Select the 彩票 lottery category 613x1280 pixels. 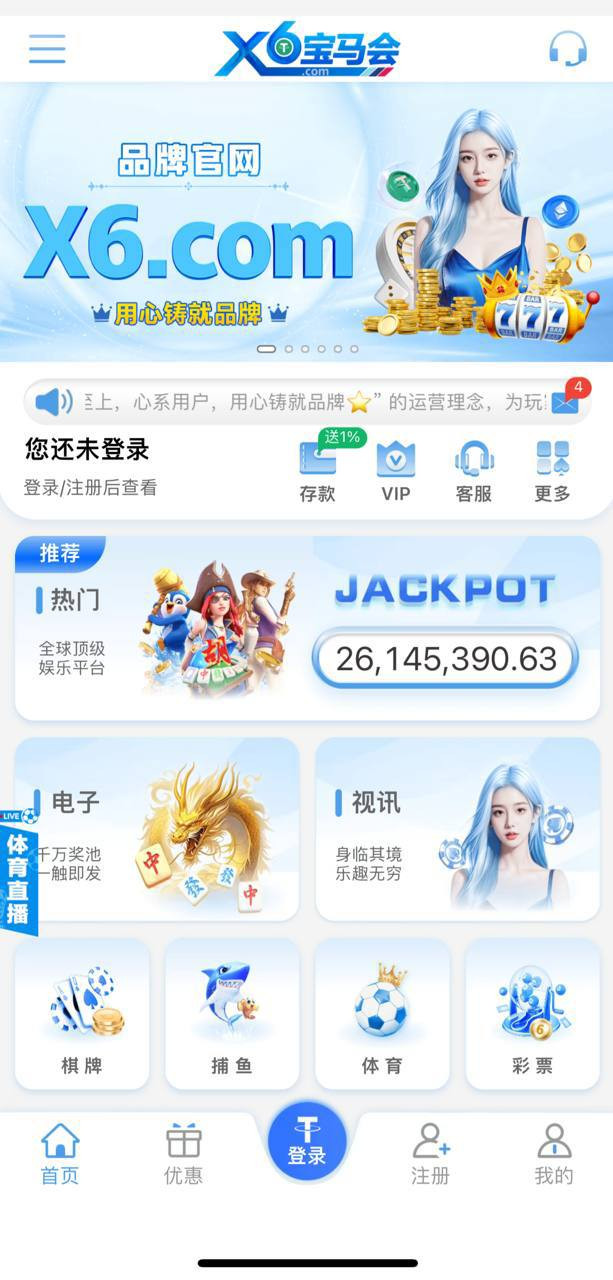coord(532,1014)
